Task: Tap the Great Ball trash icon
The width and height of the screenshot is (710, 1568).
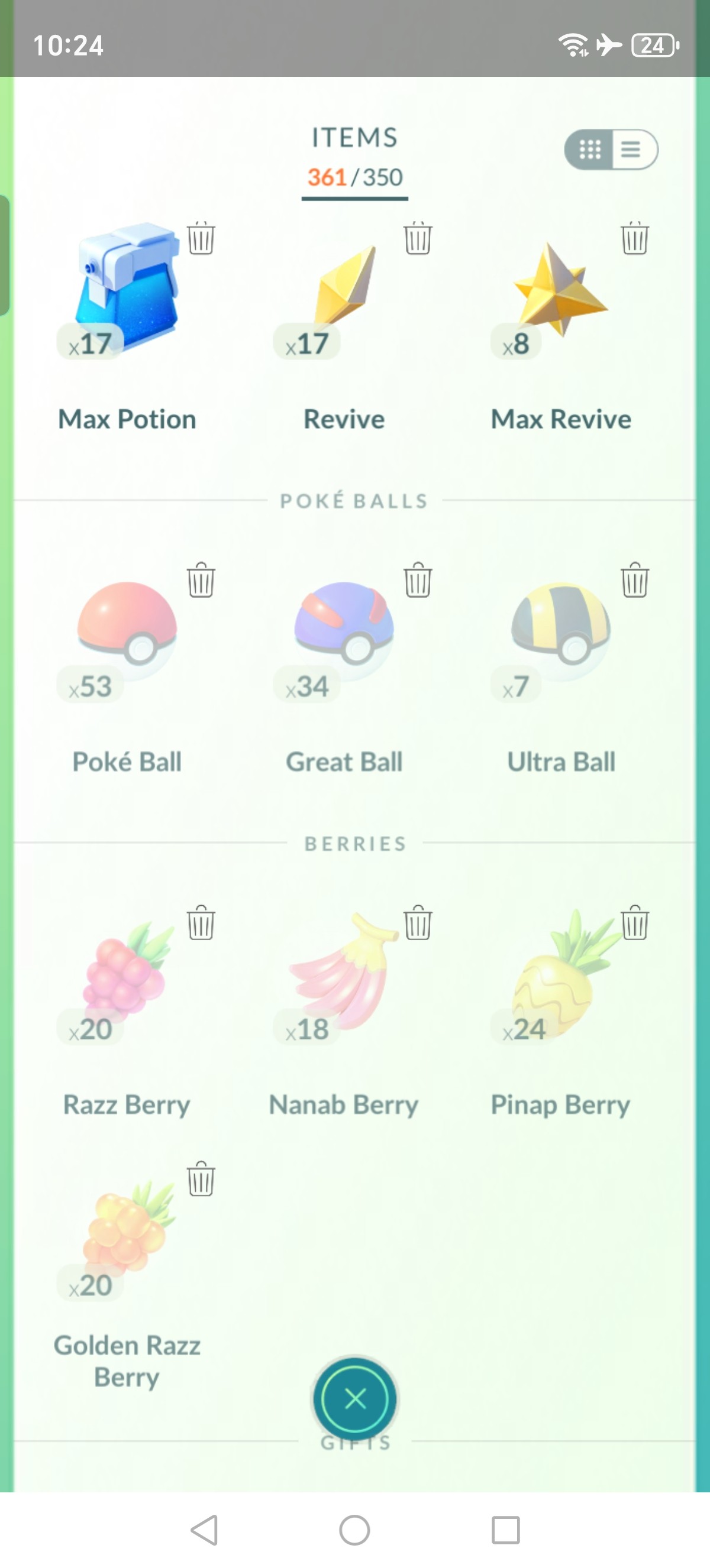Action: 418,579
